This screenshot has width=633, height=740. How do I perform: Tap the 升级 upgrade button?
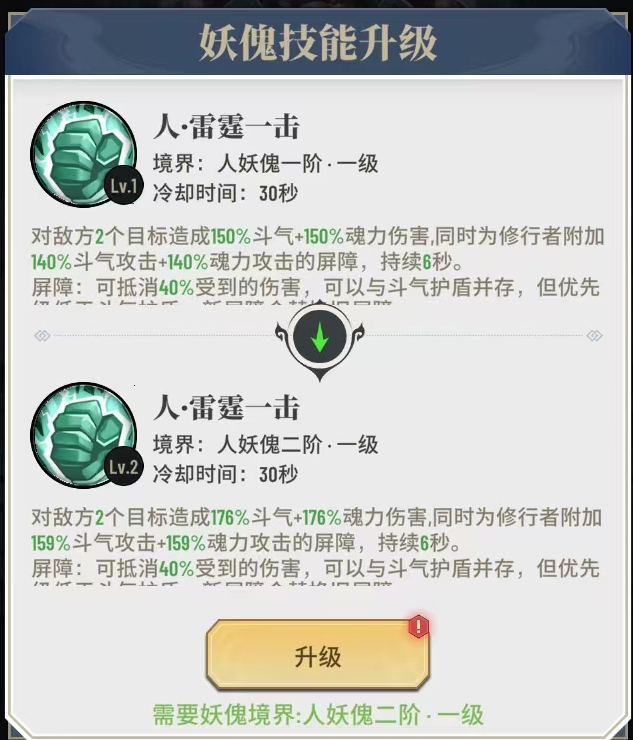coord(317,656)
